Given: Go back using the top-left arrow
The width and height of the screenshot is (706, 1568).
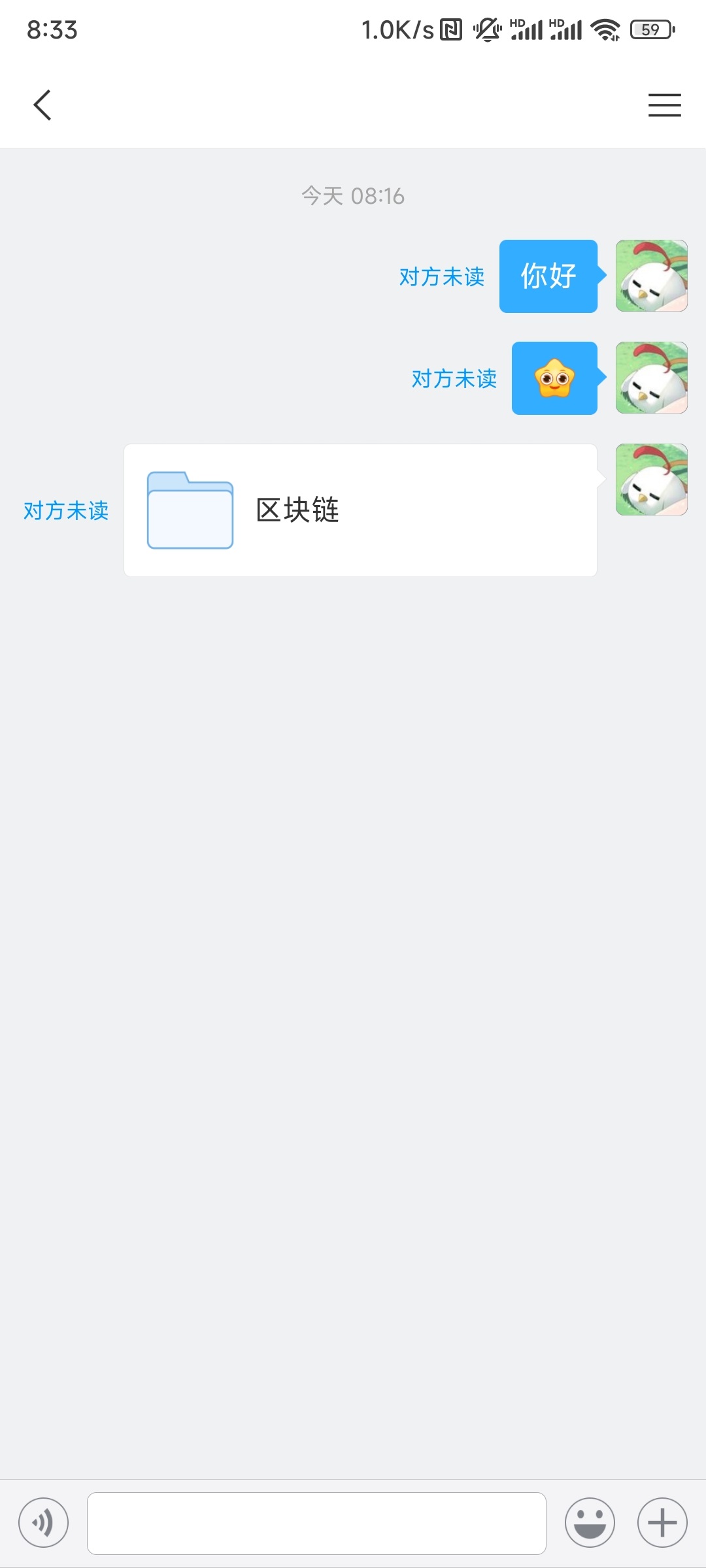Looking at the screenshot, I should [x=42, y=105].
